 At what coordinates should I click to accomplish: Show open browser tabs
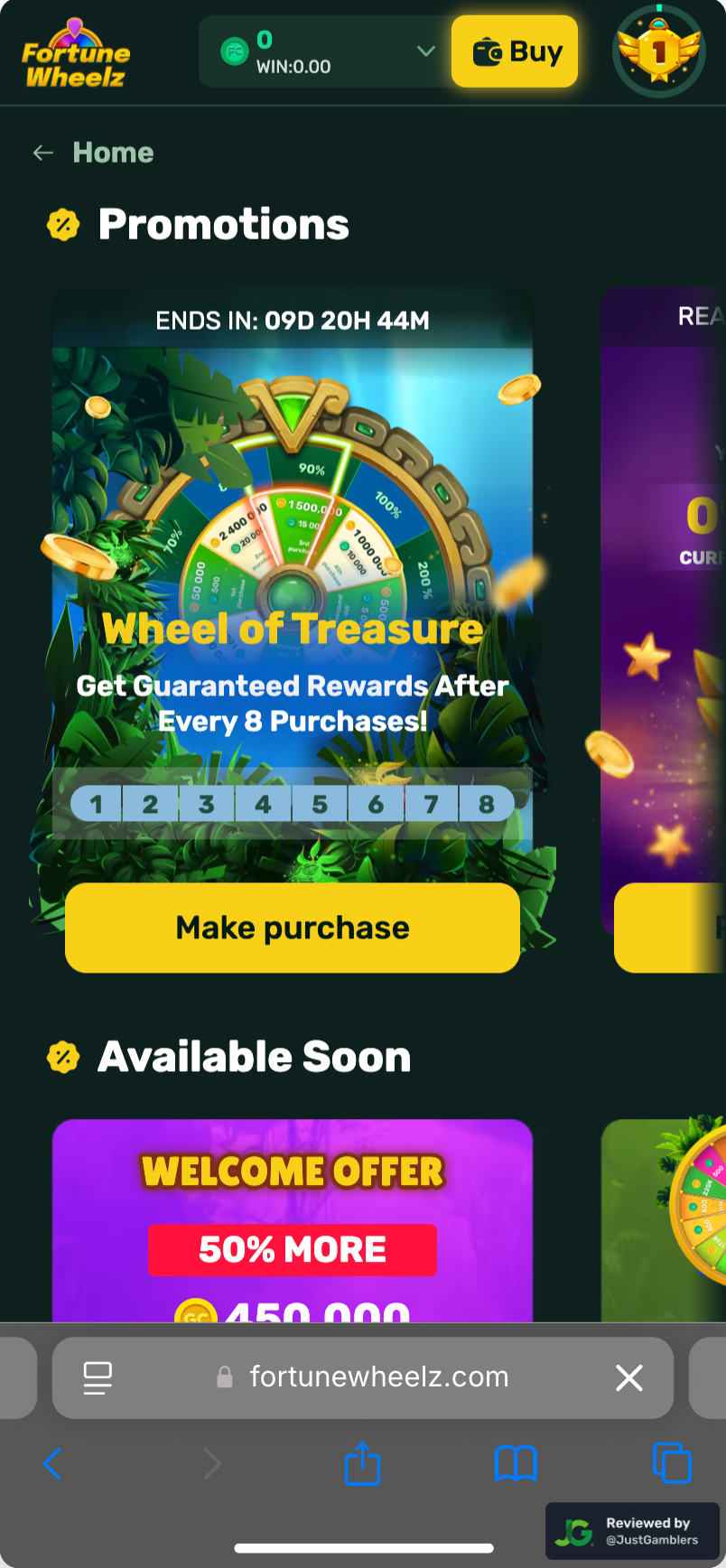point(671,1463)
